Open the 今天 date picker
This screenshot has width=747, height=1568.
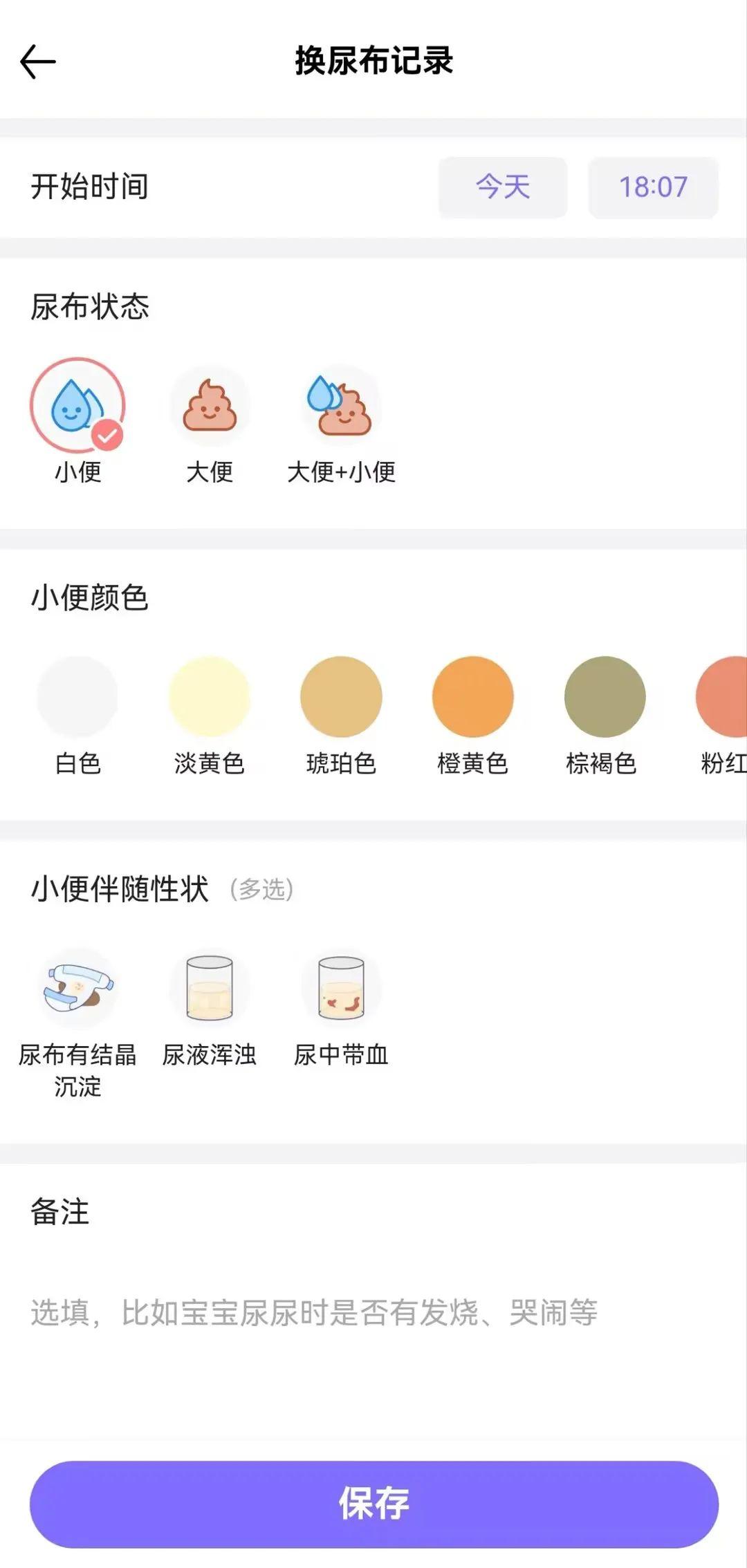tap(503, 187)
